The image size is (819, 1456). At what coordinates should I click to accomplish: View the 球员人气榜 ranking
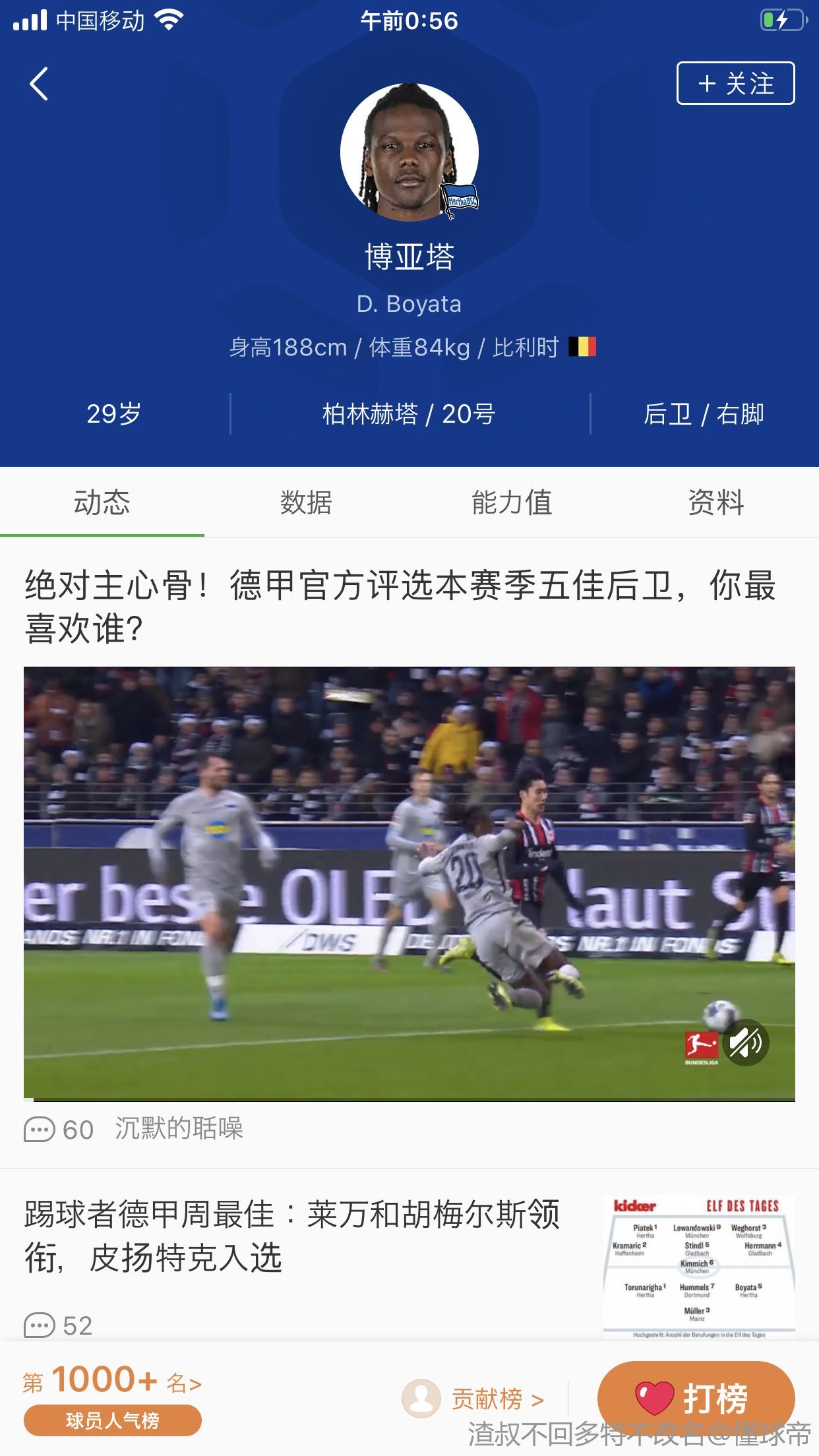(112, 1420)
